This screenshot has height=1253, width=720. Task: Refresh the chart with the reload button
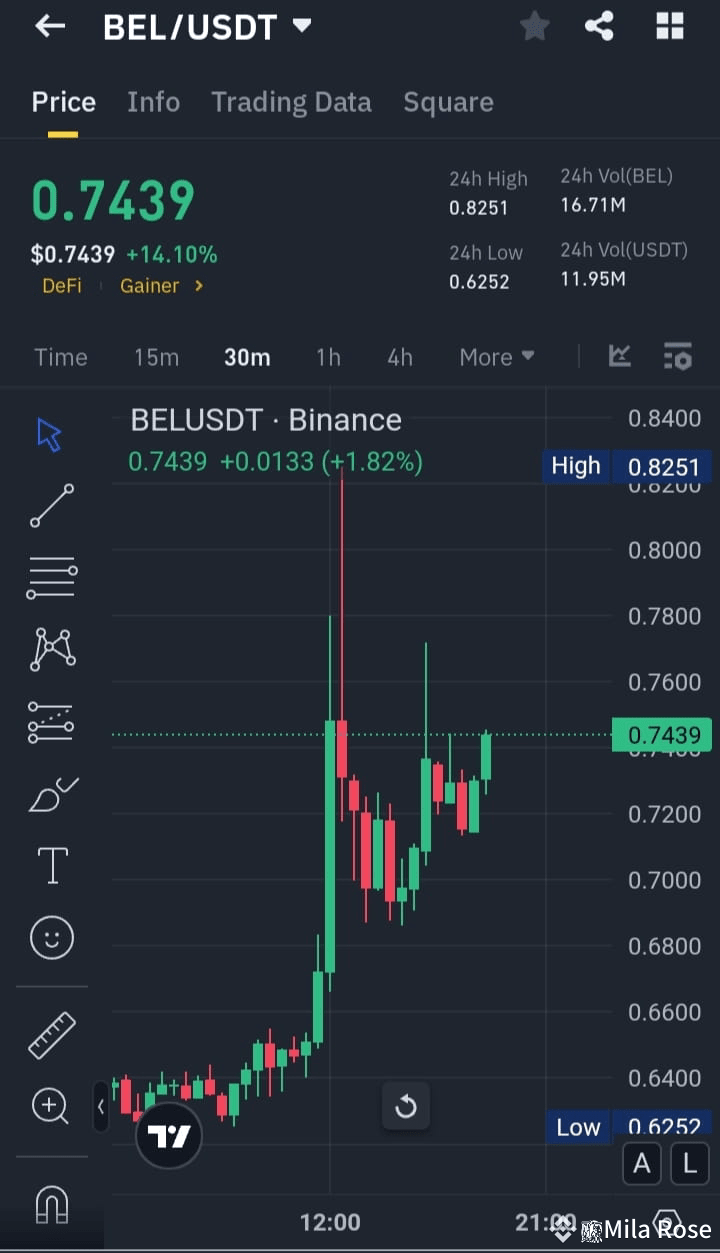tap(406, 1107)
